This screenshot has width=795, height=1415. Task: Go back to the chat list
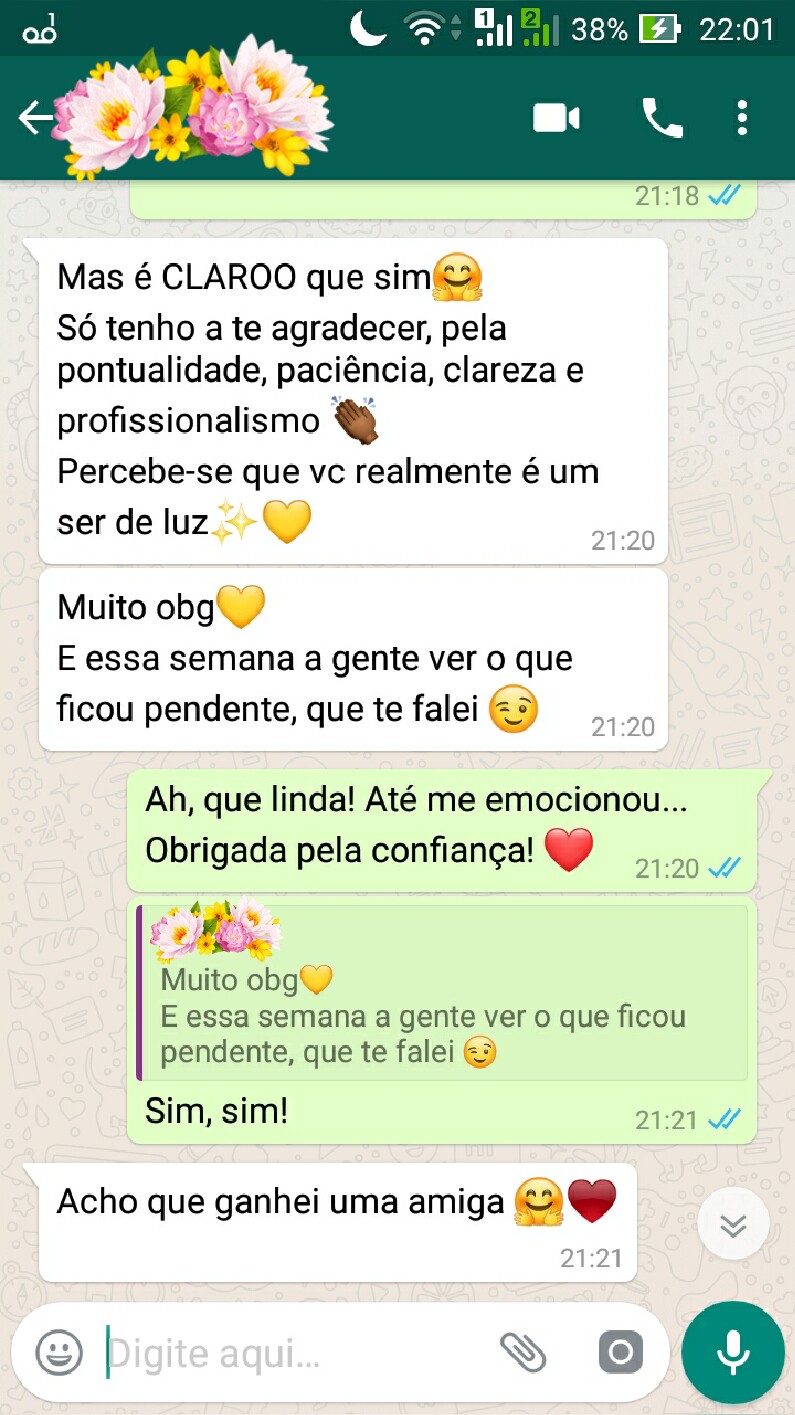coord(35,119)
